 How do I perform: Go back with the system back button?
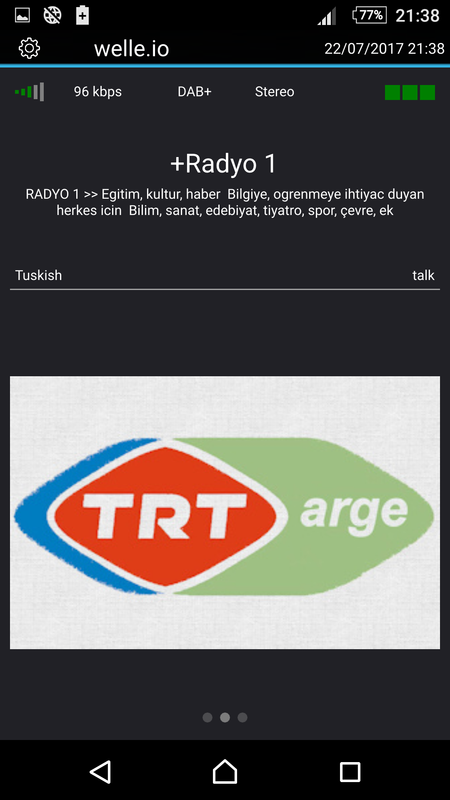100,771
